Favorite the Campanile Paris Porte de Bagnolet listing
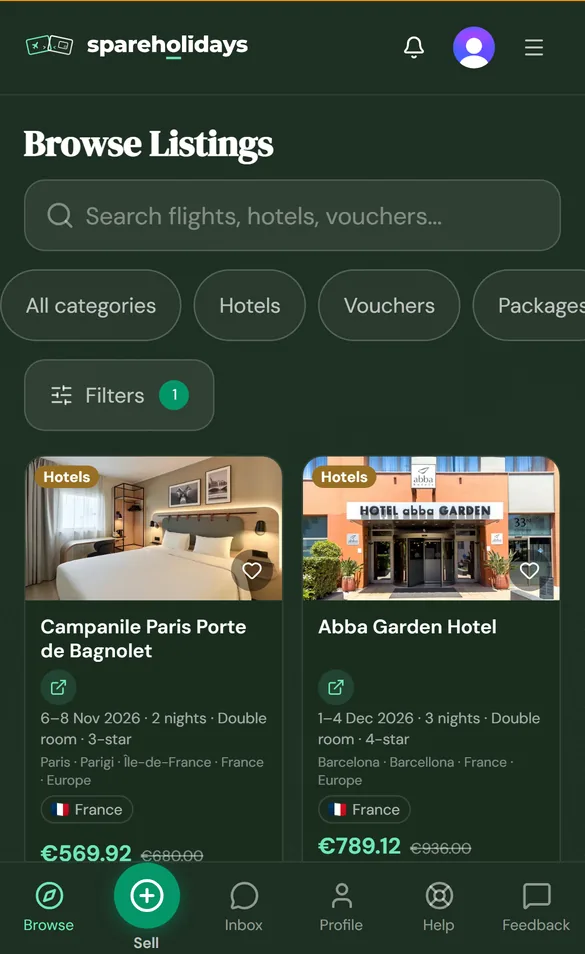The image size is (585, 954). (252, 571)
